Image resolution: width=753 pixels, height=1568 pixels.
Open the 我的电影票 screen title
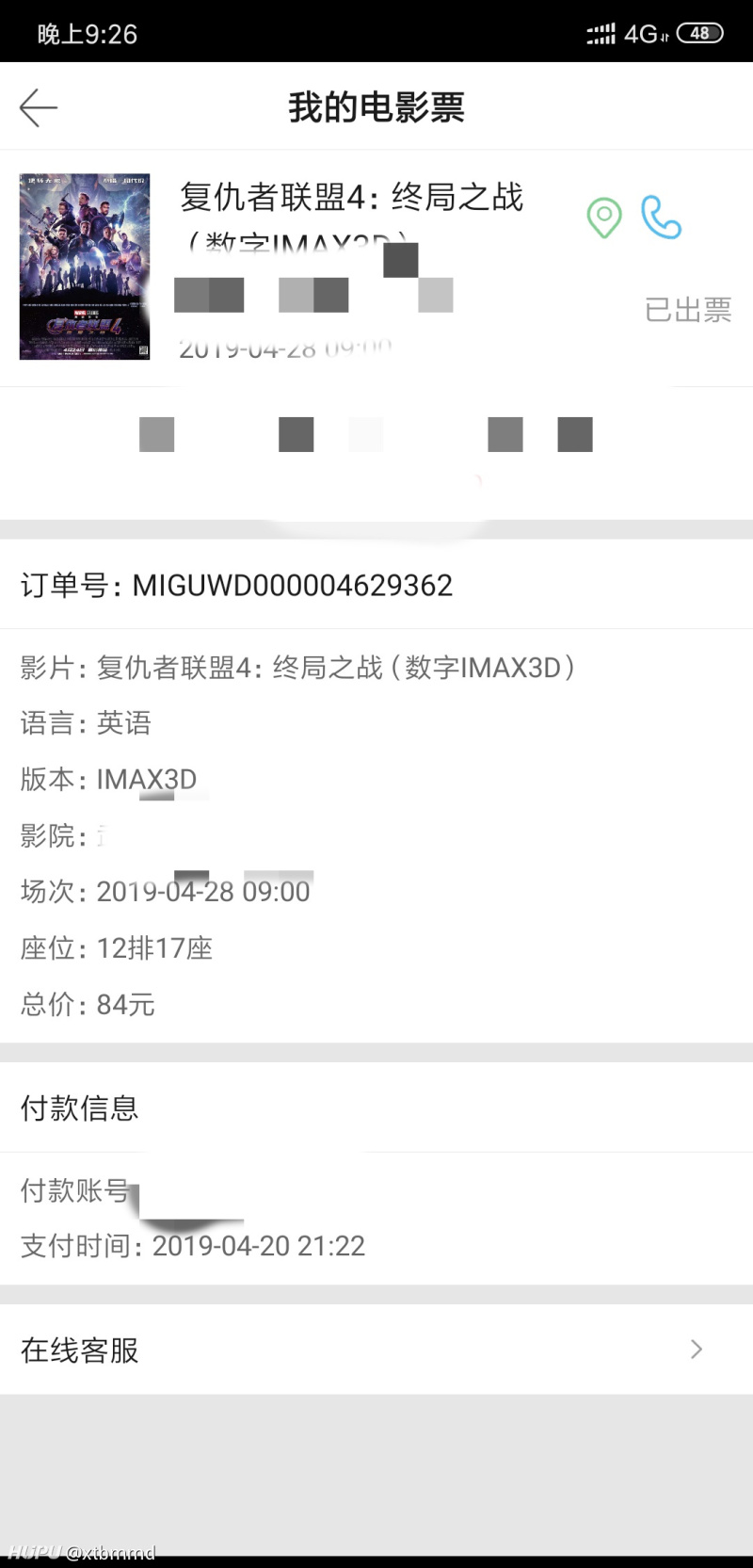[376, 107]
